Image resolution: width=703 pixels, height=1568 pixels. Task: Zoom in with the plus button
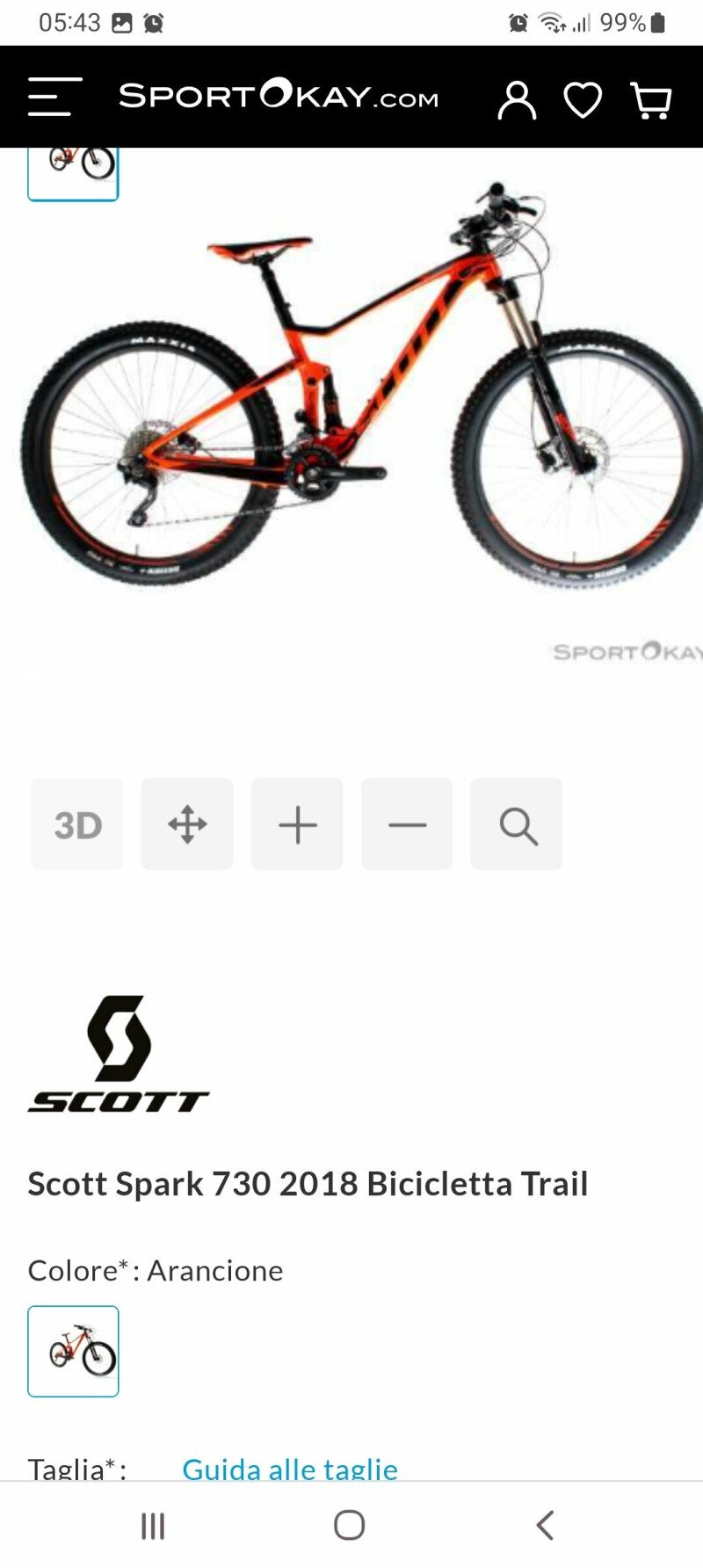click(x=297, y=824)
